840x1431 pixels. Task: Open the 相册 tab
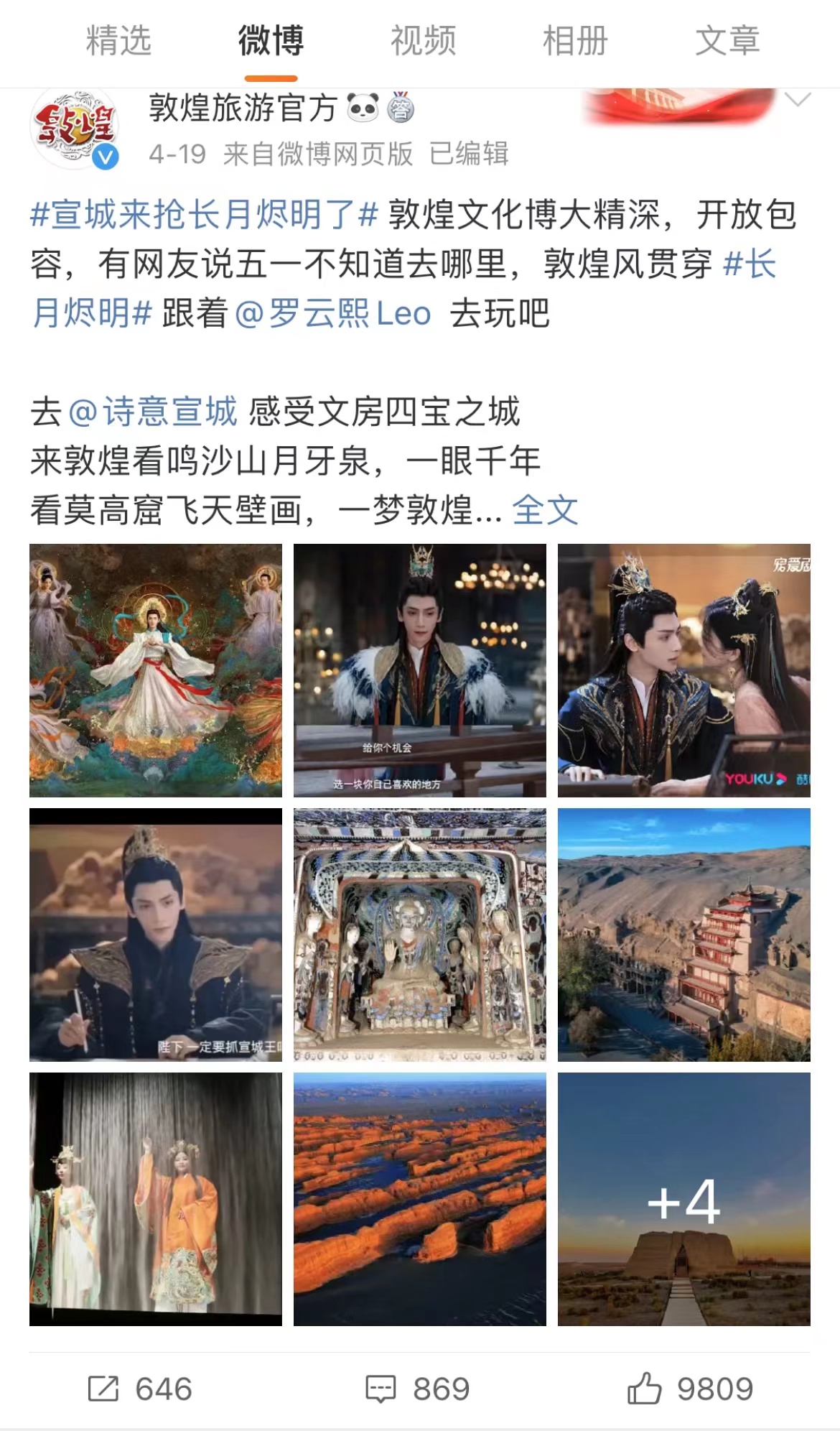tap(575, 41)
